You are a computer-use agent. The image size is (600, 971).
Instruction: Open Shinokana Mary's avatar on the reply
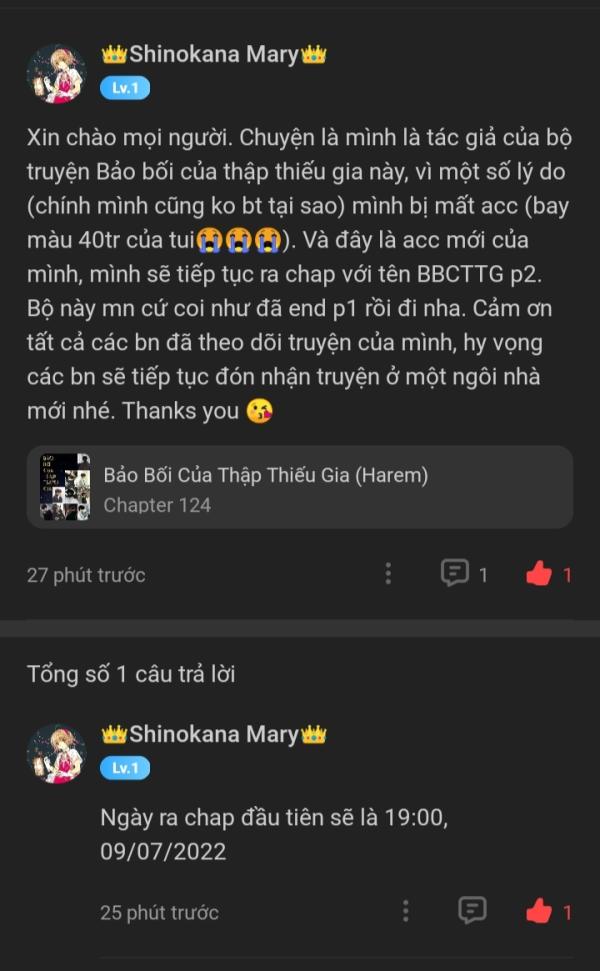pos(56,753)
